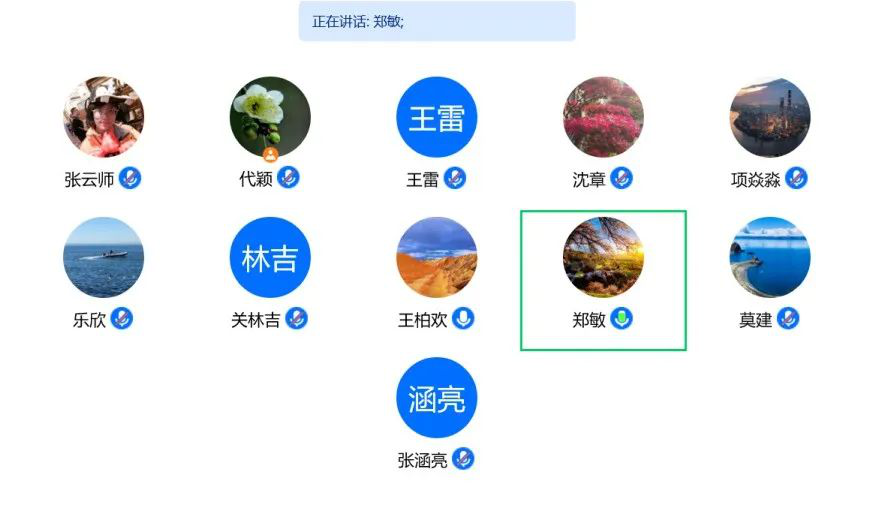Select the speaking participant 郑敏's avatar
Viewport: 873px width, 519px height.
tap(603, 257)
